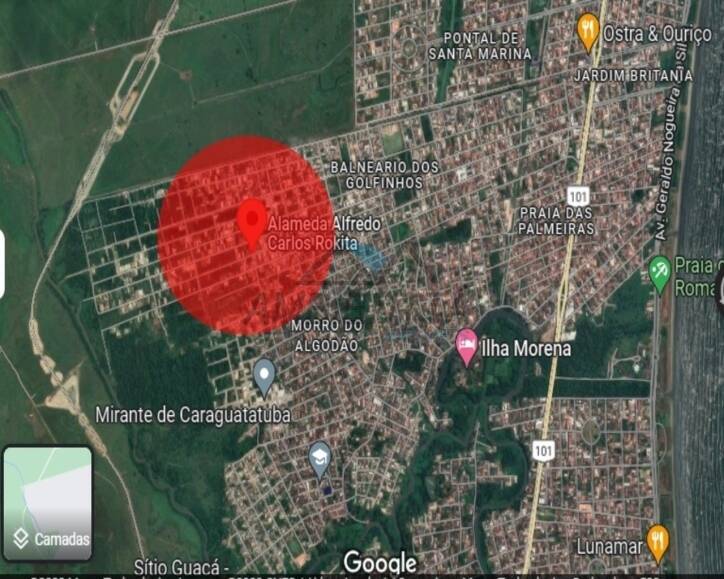Open the Camadas layers switcher
Viewport: 724px width, 579px height.
coord(48,502)
